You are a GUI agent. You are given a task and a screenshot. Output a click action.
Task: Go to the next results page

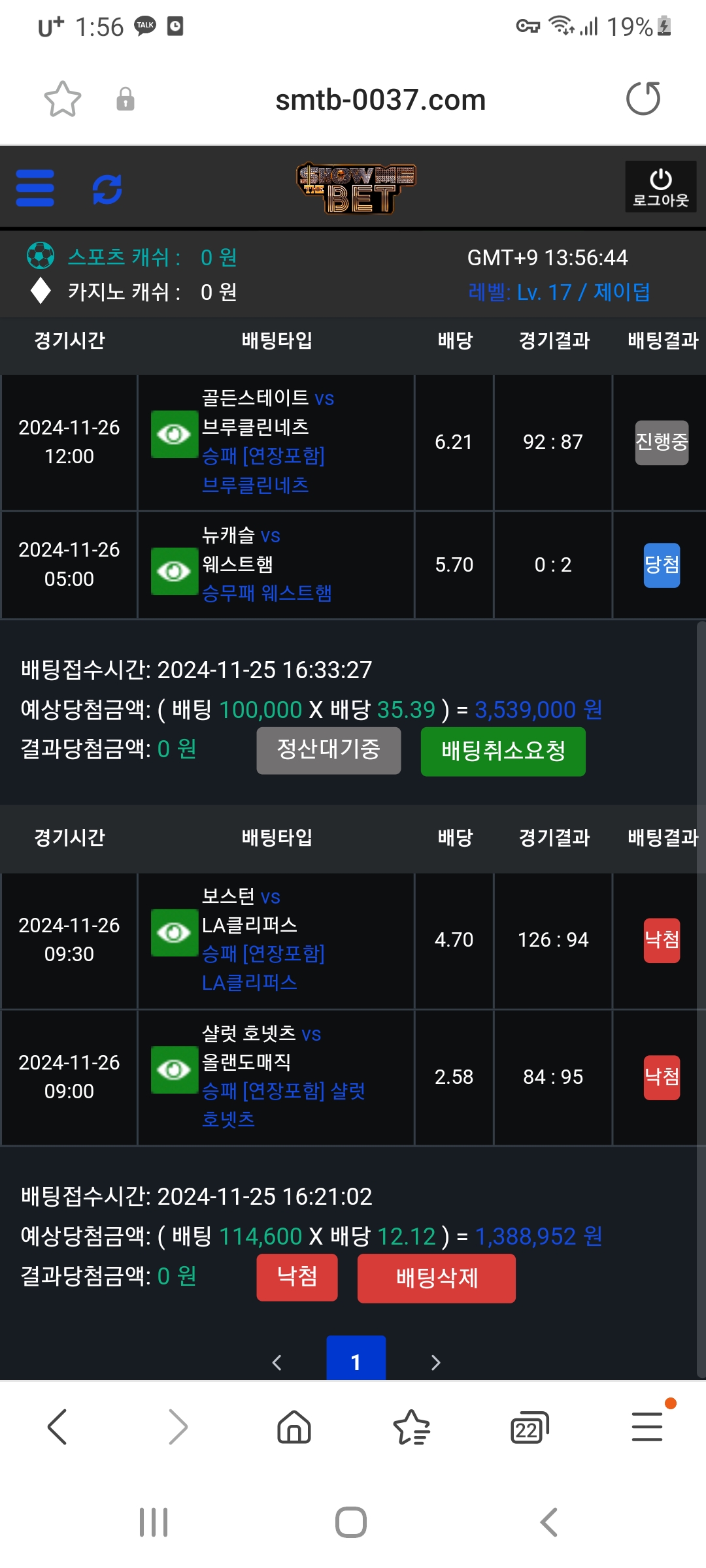pyautogui.click(x=435, y=1362)
